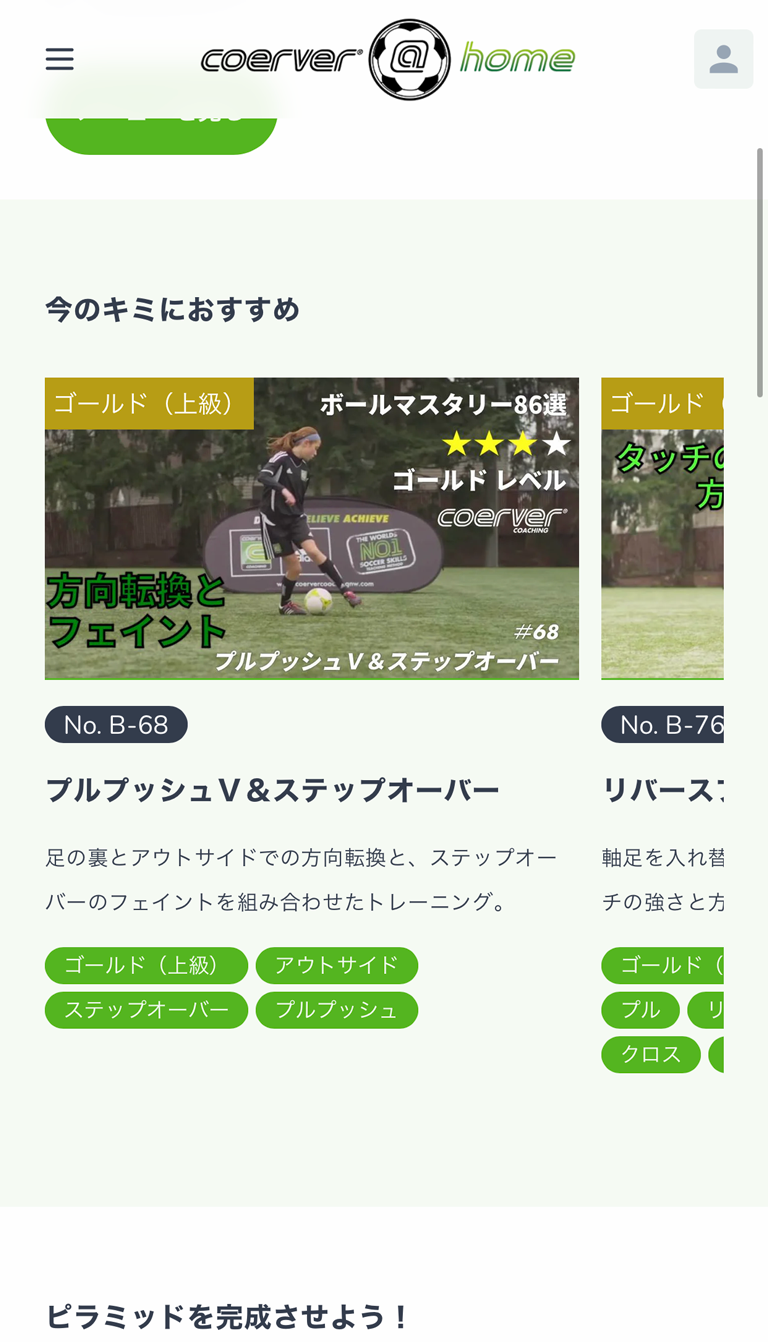The image size is (768, 1342).
Task: Select the プル tag
Action: 640,1010
